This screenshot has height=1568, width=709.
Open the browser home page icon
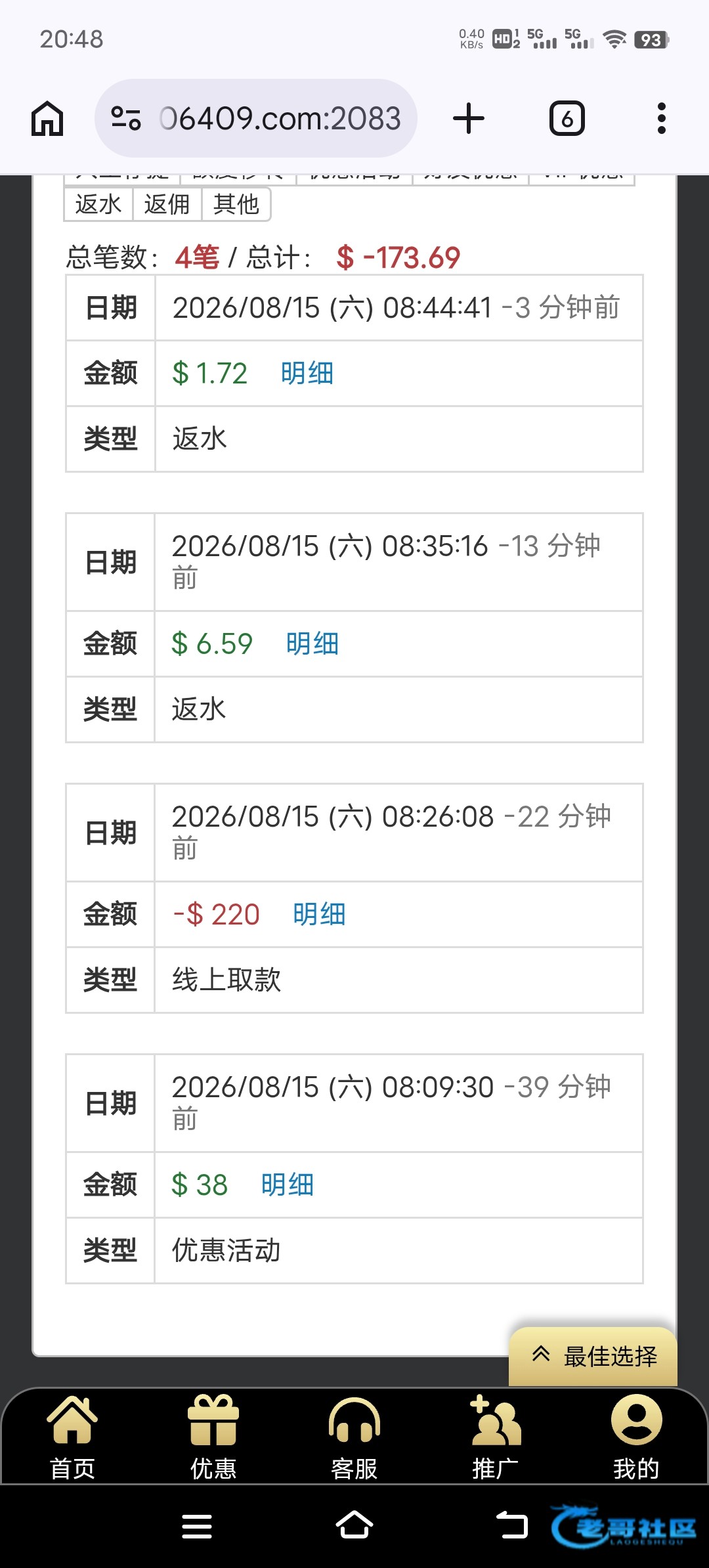pyautogui.click(x=47, y=119)
